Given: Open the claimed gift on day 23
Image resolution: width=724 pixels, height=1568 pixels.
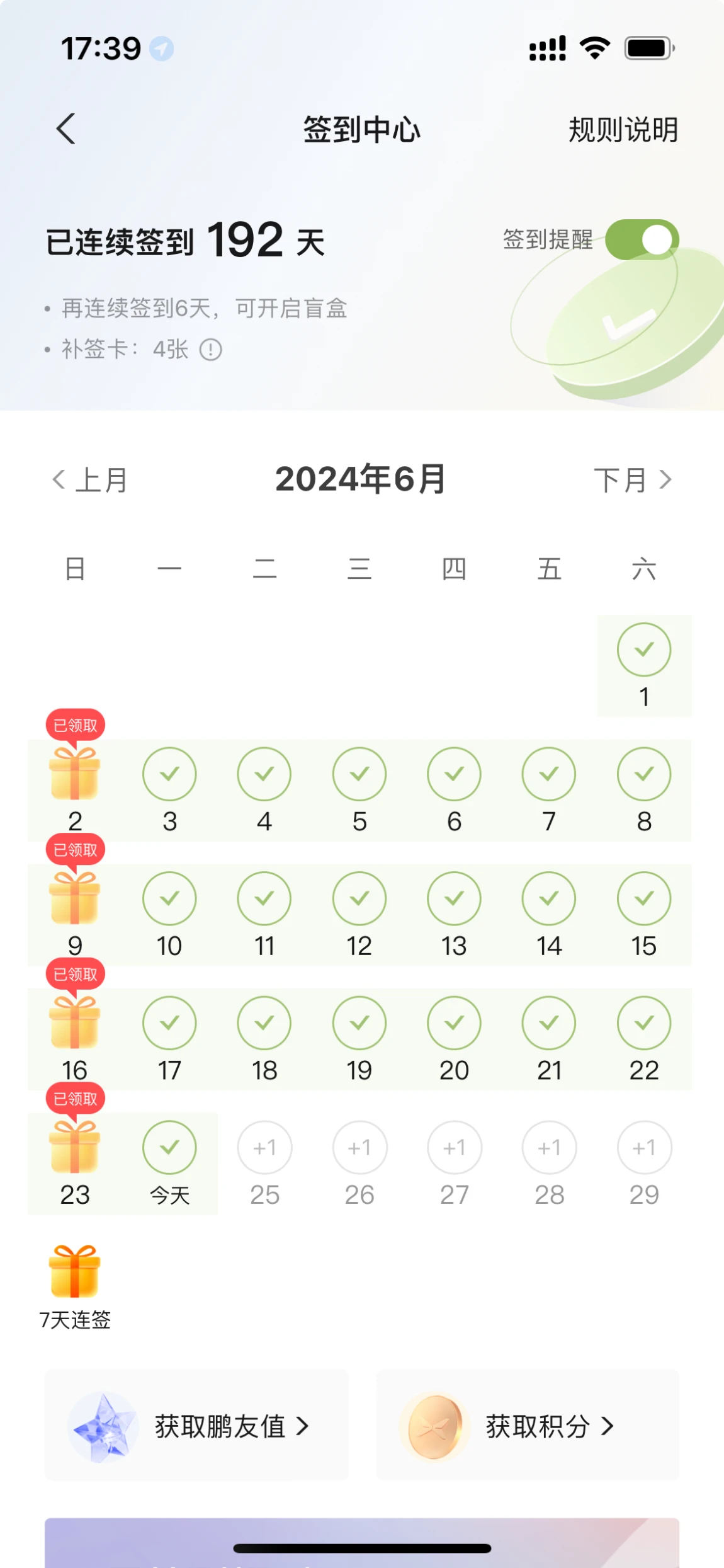Looking at the screenshot, I should tap(75, 1148).
